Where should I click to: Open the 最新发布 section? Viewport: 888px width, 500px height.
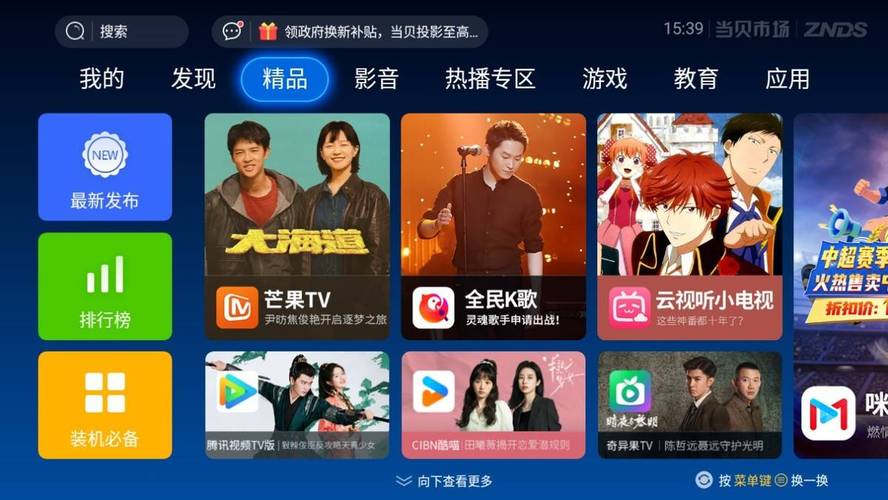tap(105, 167)
